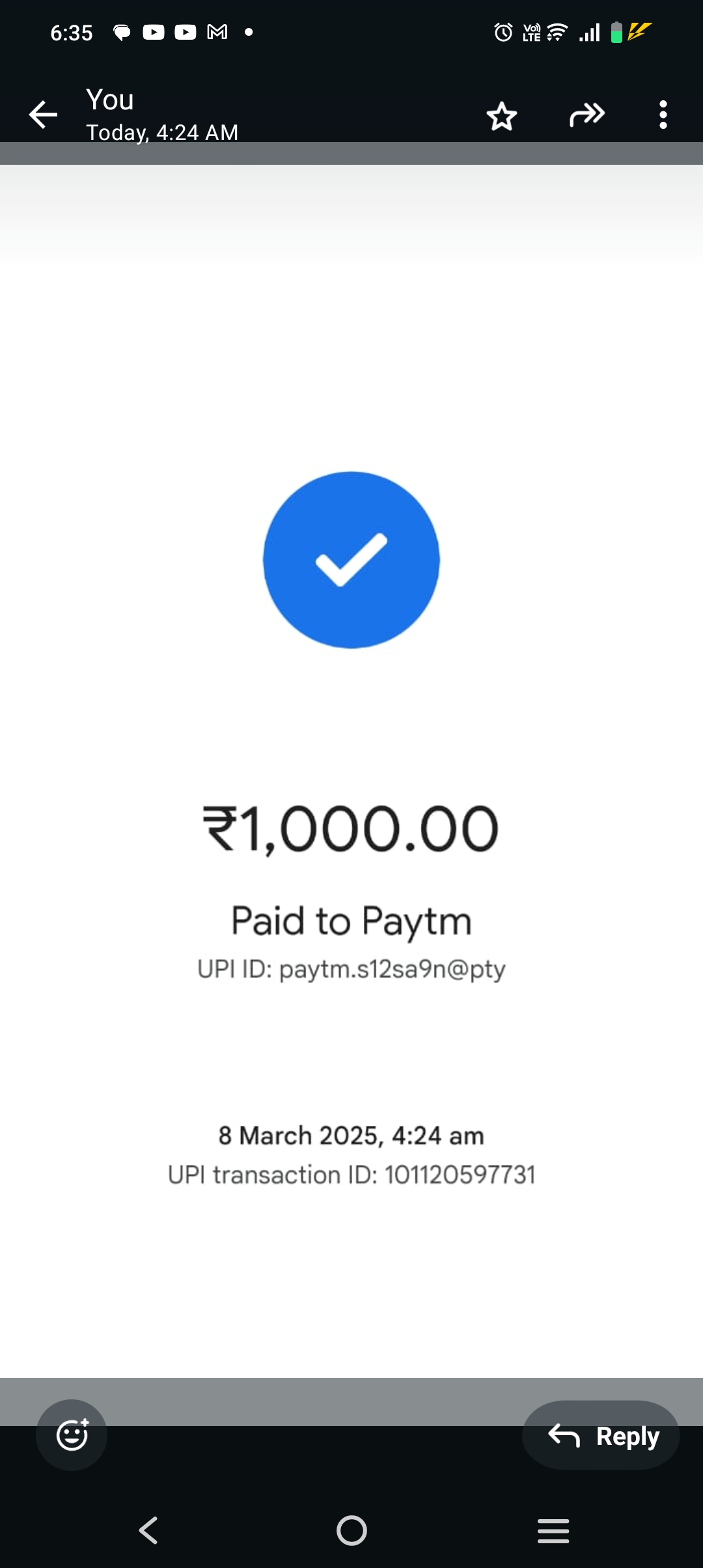Open the three-dot overflow menu
The height and width of the screenshot is (1568, 703).
click(x=663, y=115)
